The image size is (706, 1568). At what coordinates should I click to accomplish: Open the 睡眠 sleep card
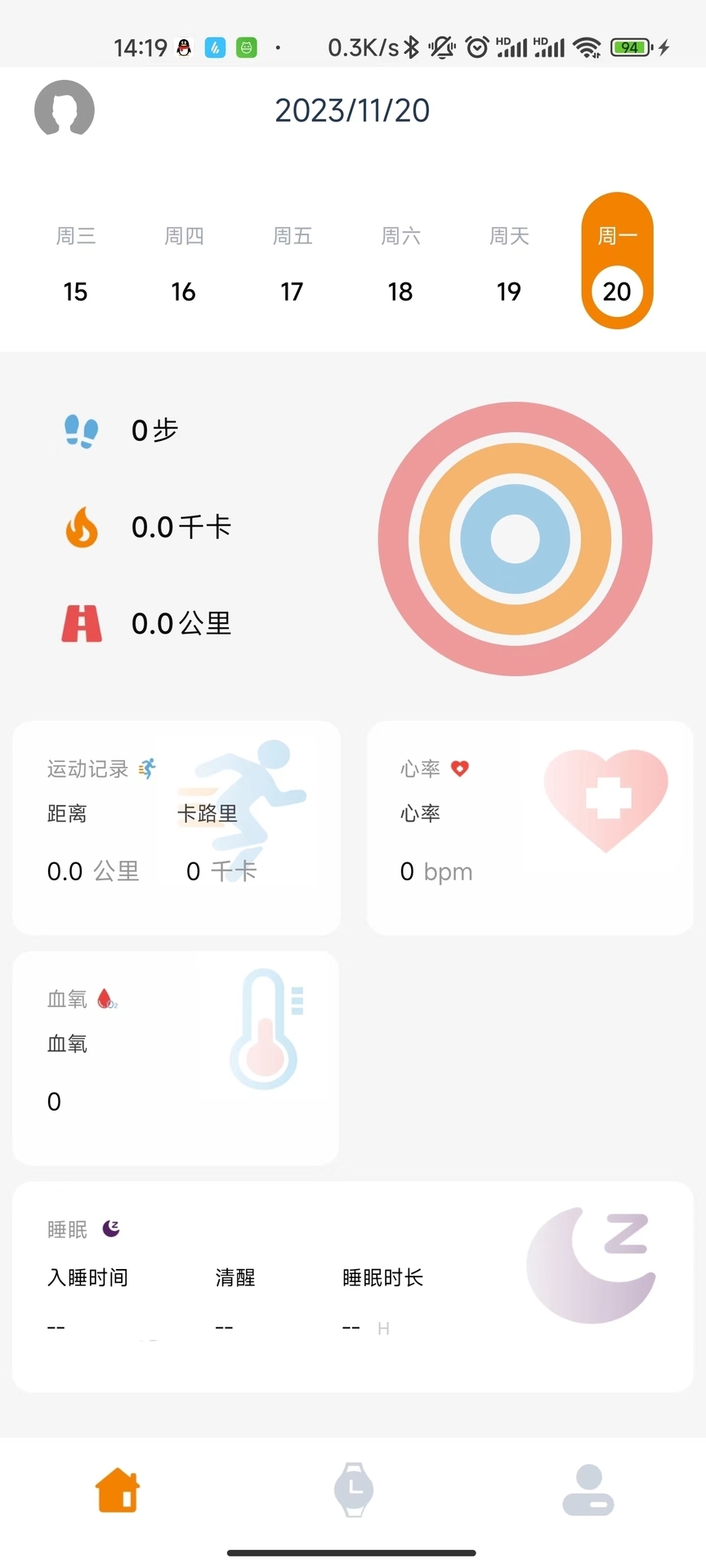click(x=353, y=1286)
